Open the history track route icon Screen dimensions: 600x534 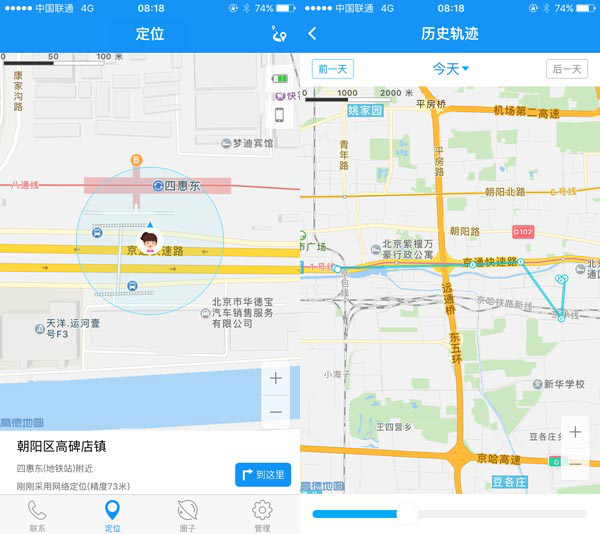(278, 34)
